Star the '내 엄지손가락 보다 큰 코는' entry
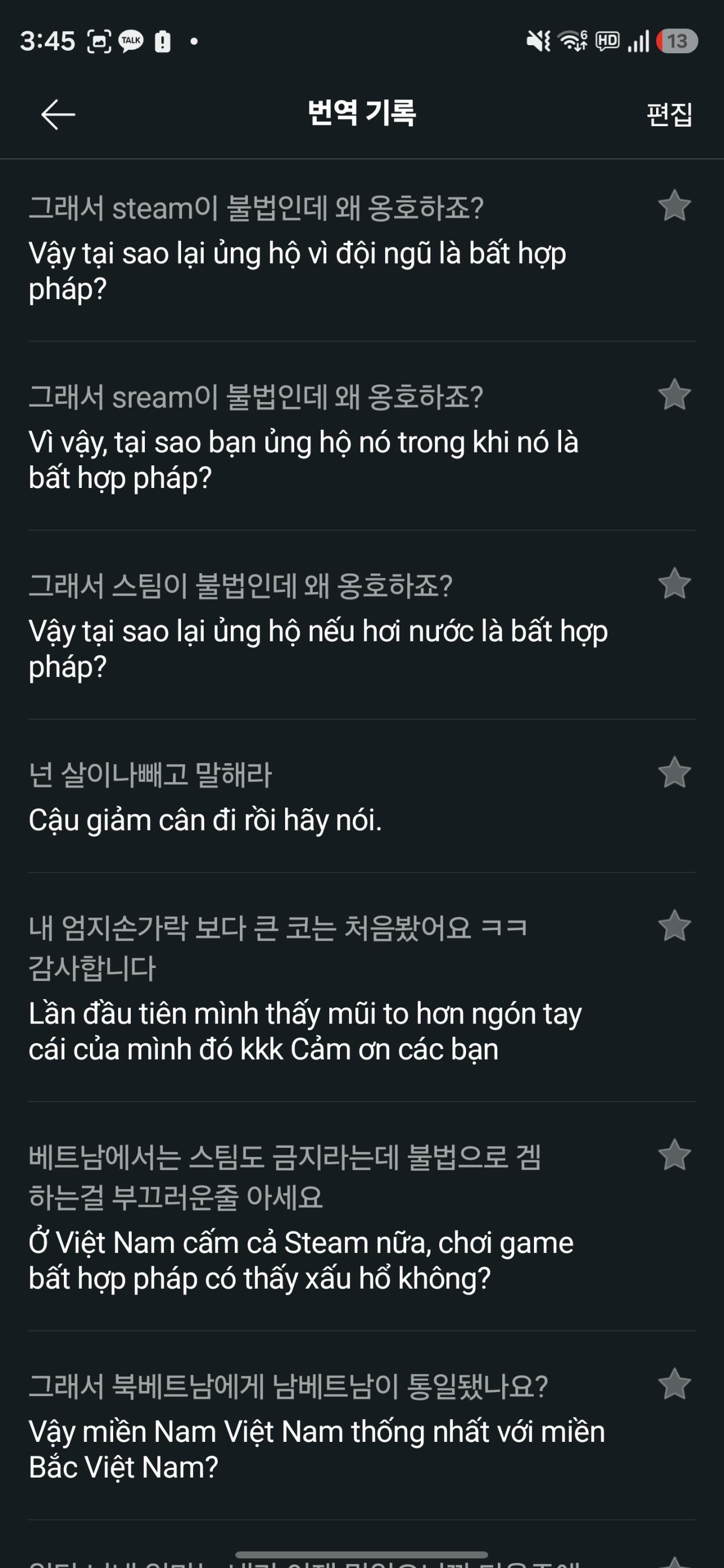 click(x=674, y=926)
